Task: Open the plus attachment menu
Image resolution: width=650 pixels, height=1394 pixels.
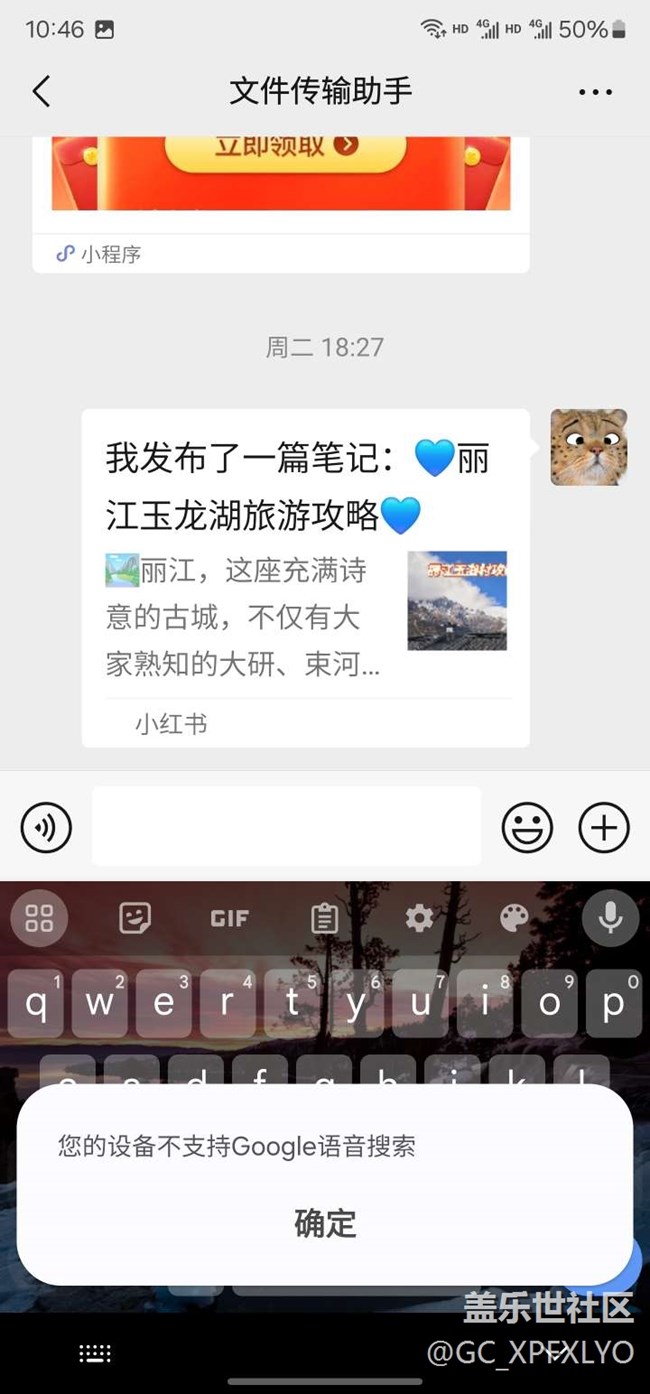Action: point(604,827)
